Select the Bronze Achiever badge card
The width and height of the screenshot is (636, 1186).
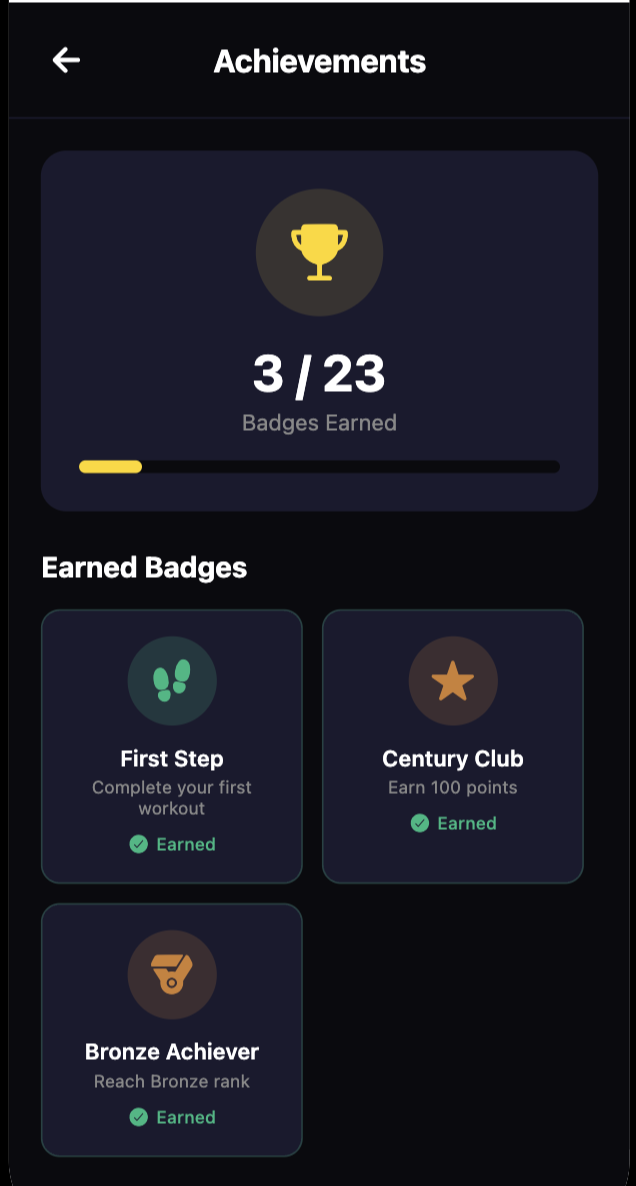172,1029
